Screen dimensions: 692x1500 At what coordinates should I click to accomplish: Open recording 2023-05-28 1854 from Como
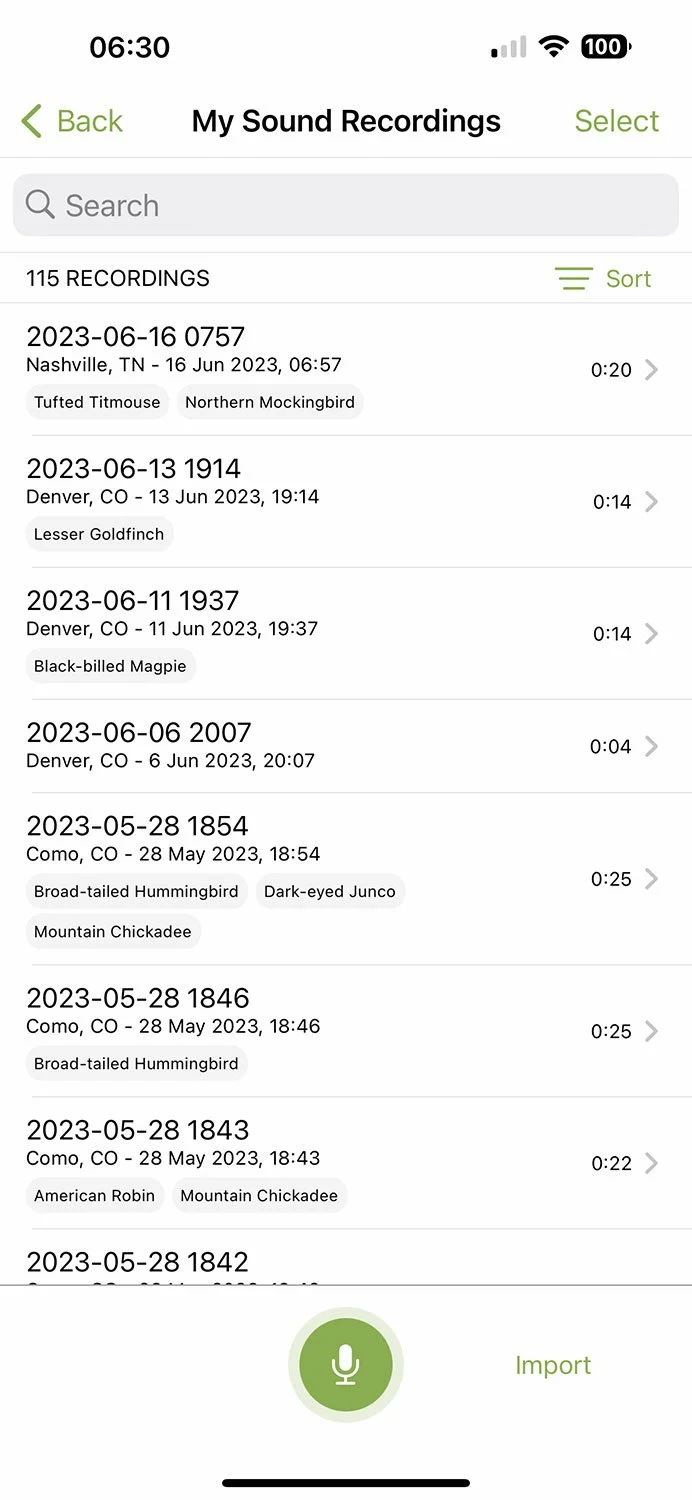[340, 878]
